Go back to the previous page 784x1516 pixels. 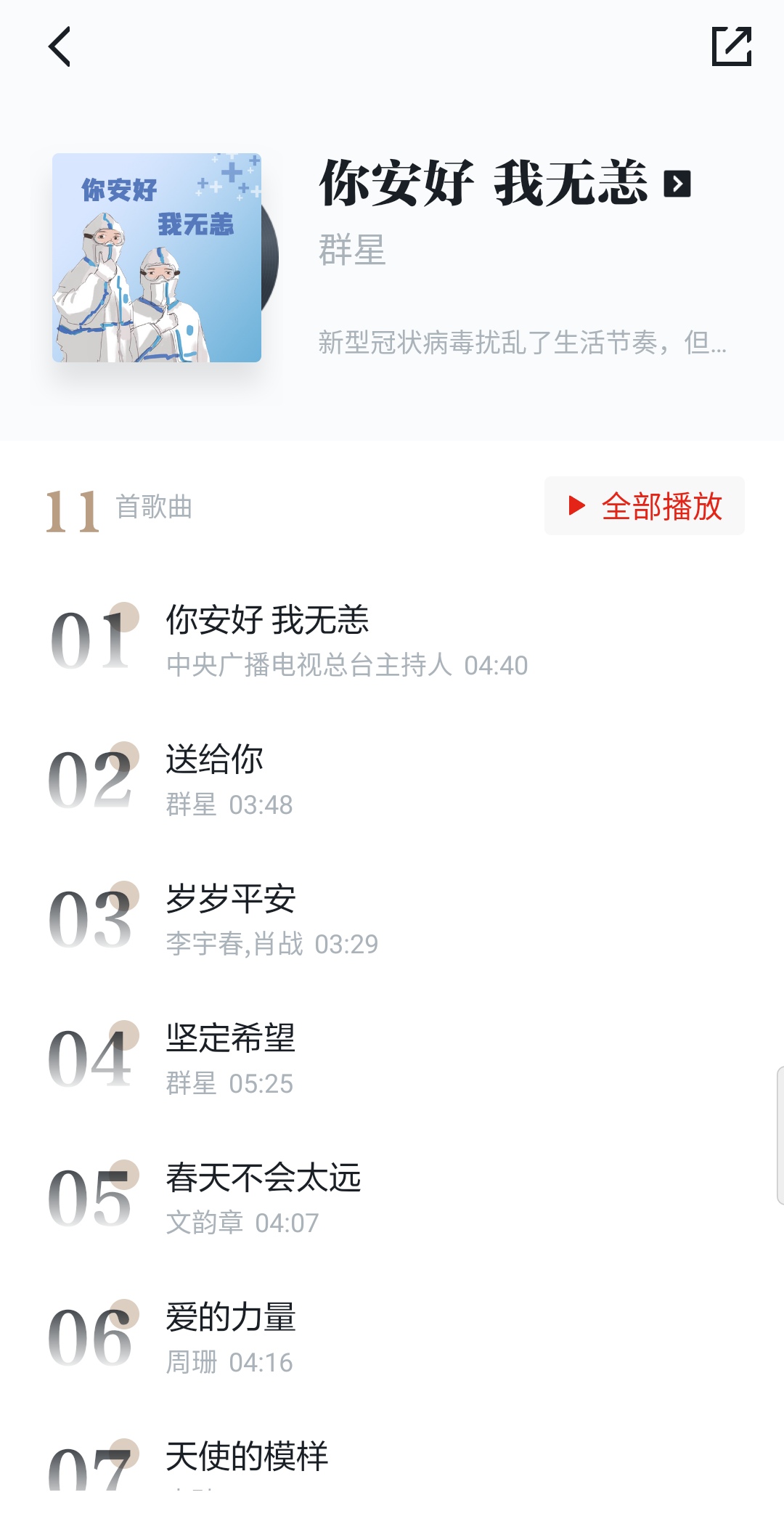60,47
